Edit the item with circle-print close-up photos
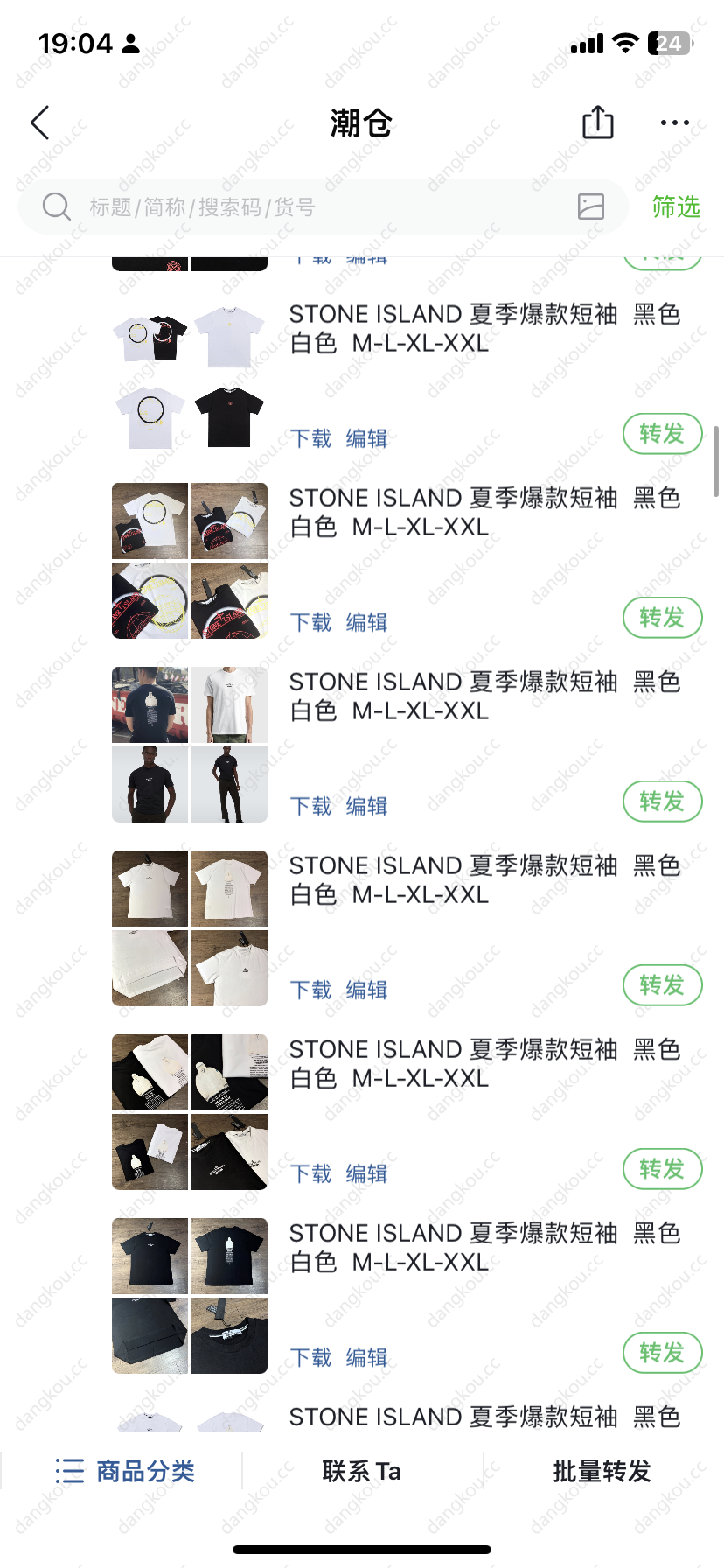The image size is (724, 1568). pos(366,622)
